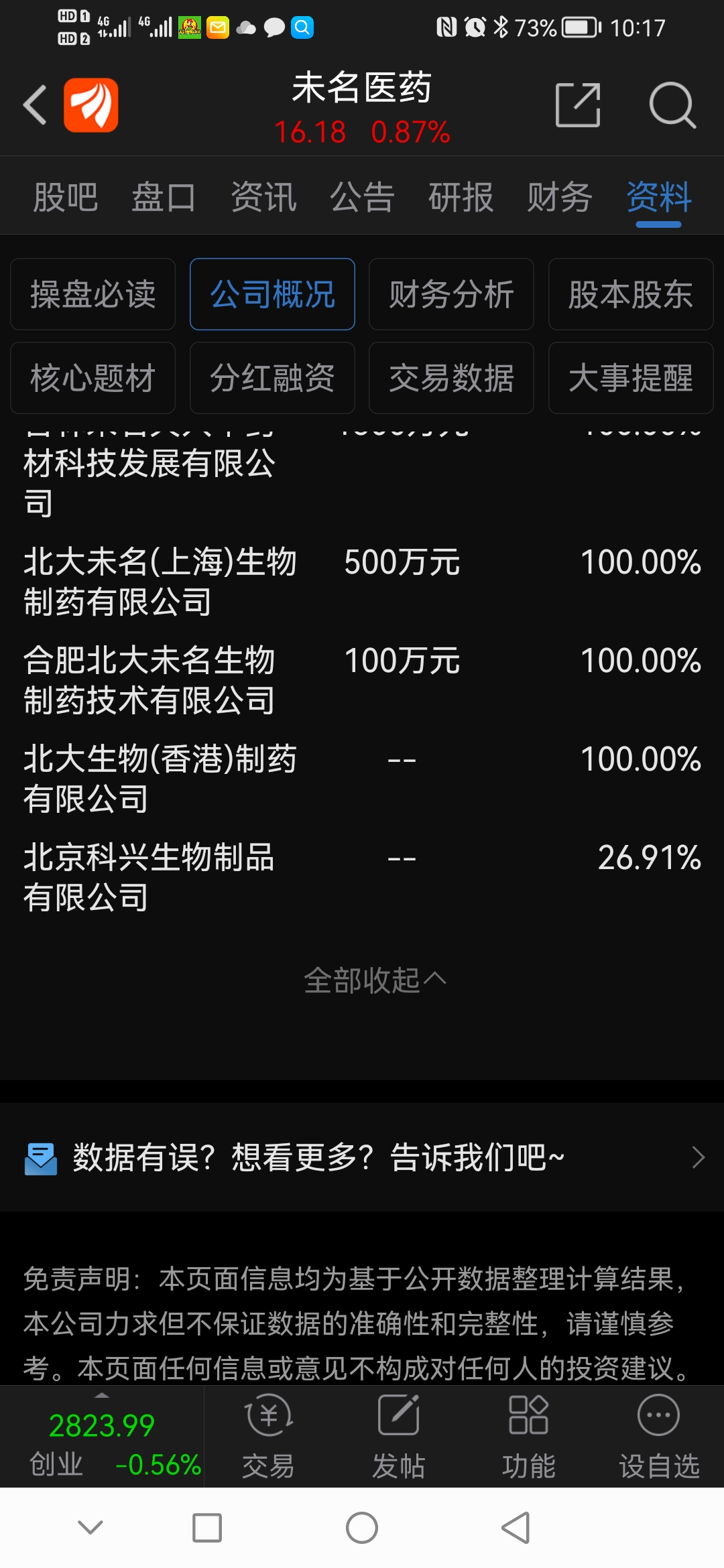This screenshot has width=724, height=1568.
Task: Add stock via 设自选
Action: (658, 1434)
